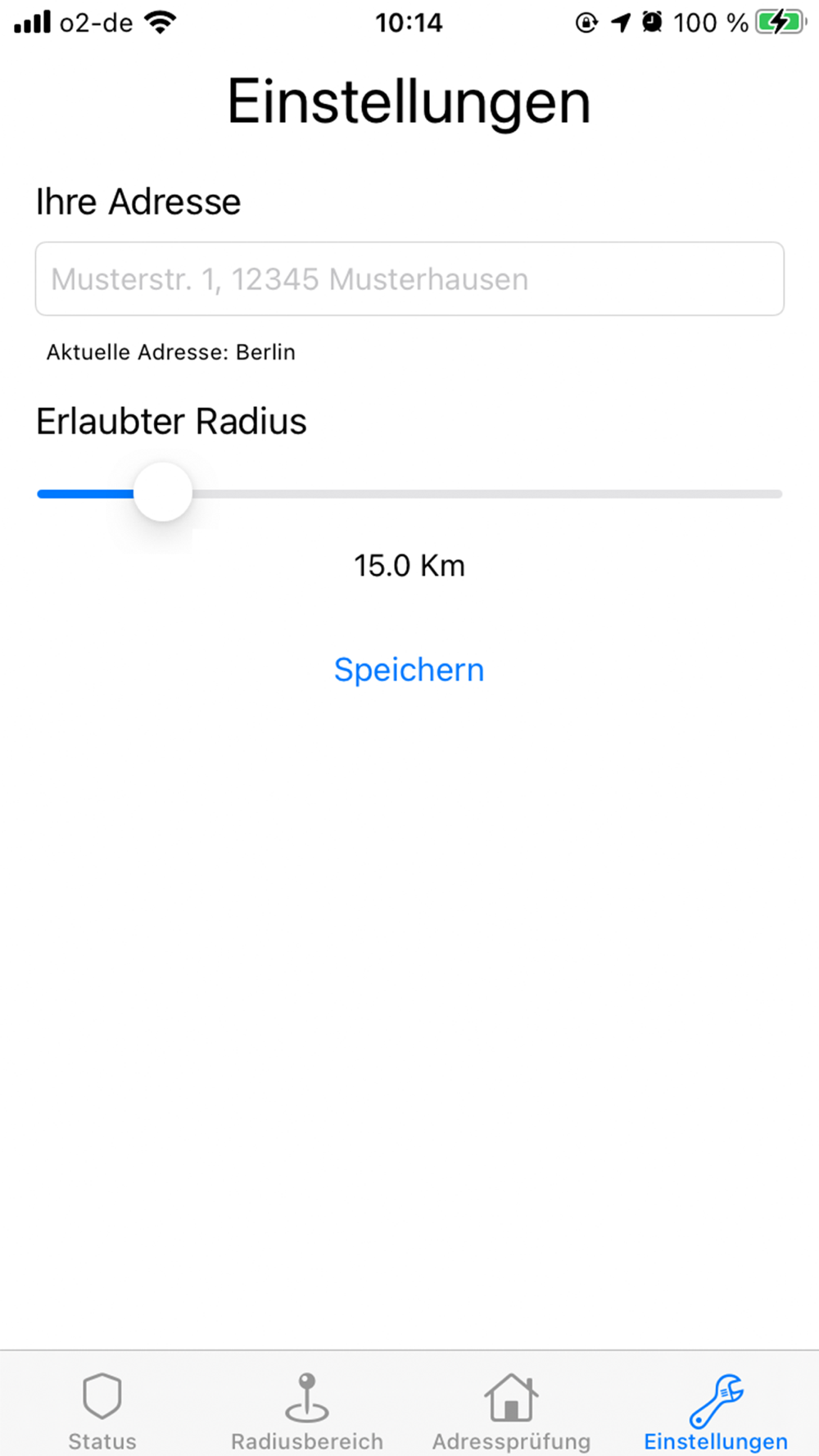Open the Radiusbereich tab
This screenshot has width=819, height=1456.
[307, 1412]
